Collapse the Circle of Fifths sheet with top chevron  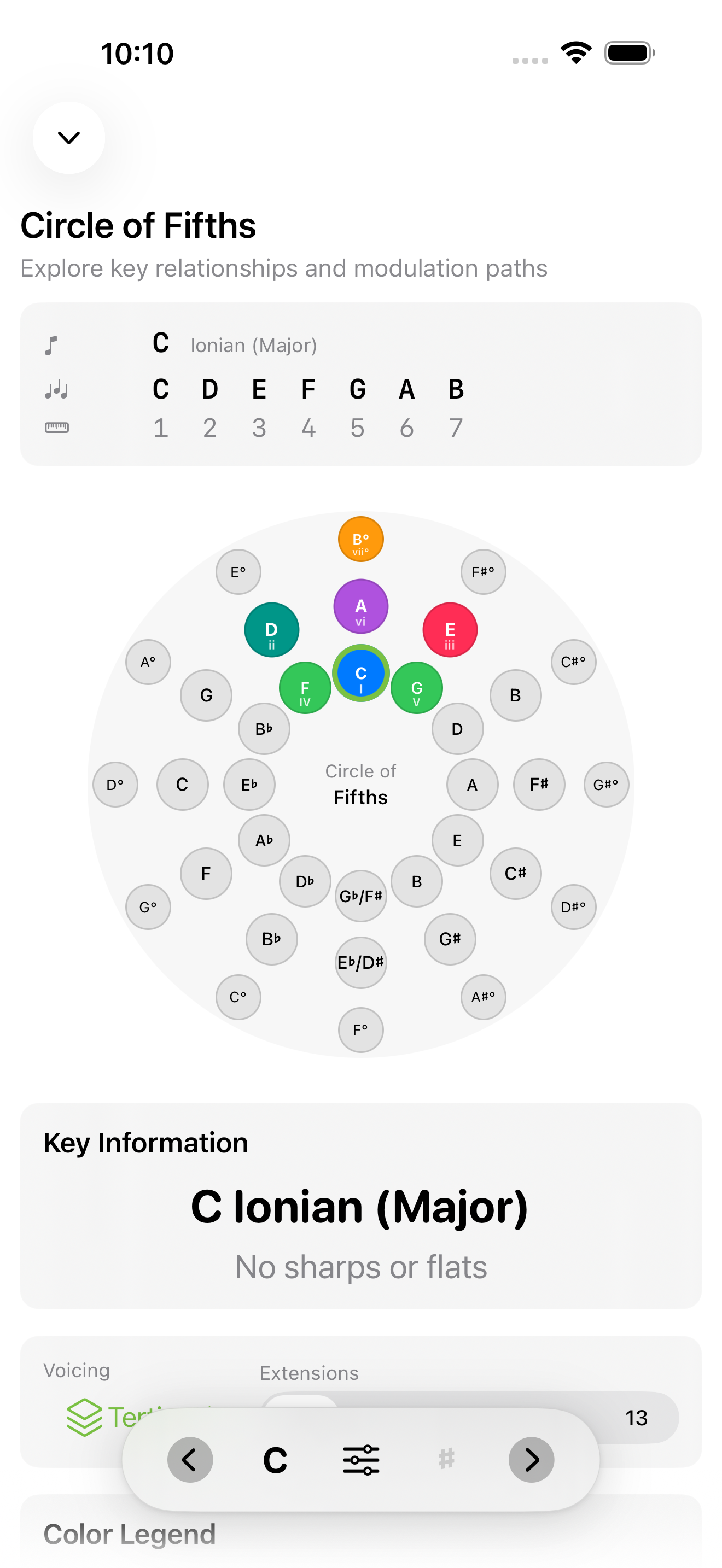(x=68, y=138)
